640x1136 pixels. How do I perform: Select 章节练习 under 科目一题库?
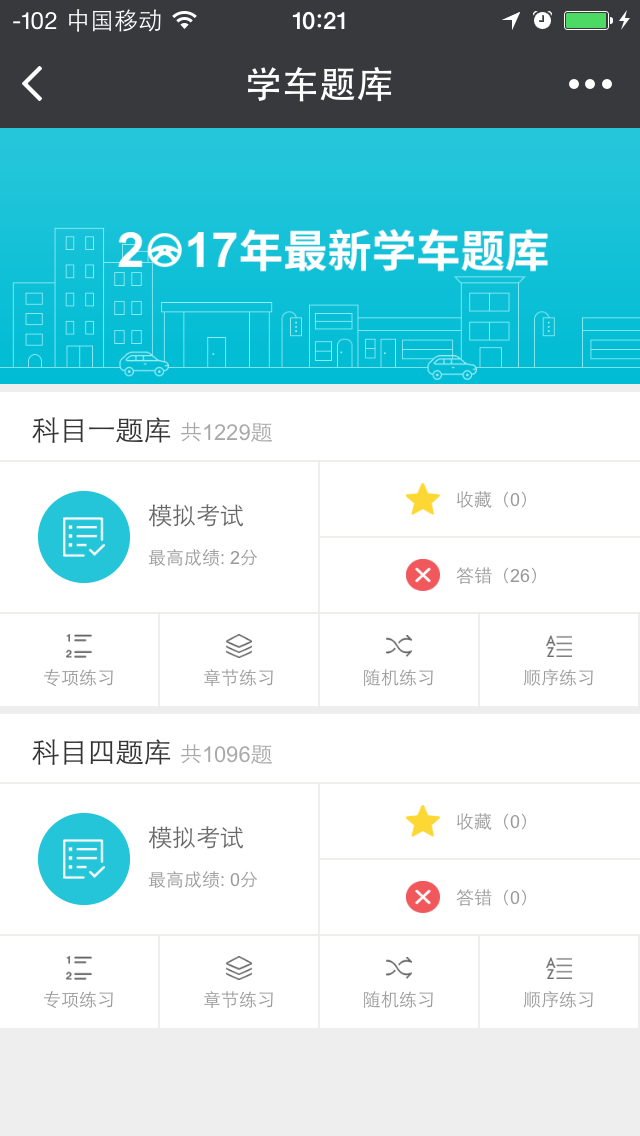point(239,660)
